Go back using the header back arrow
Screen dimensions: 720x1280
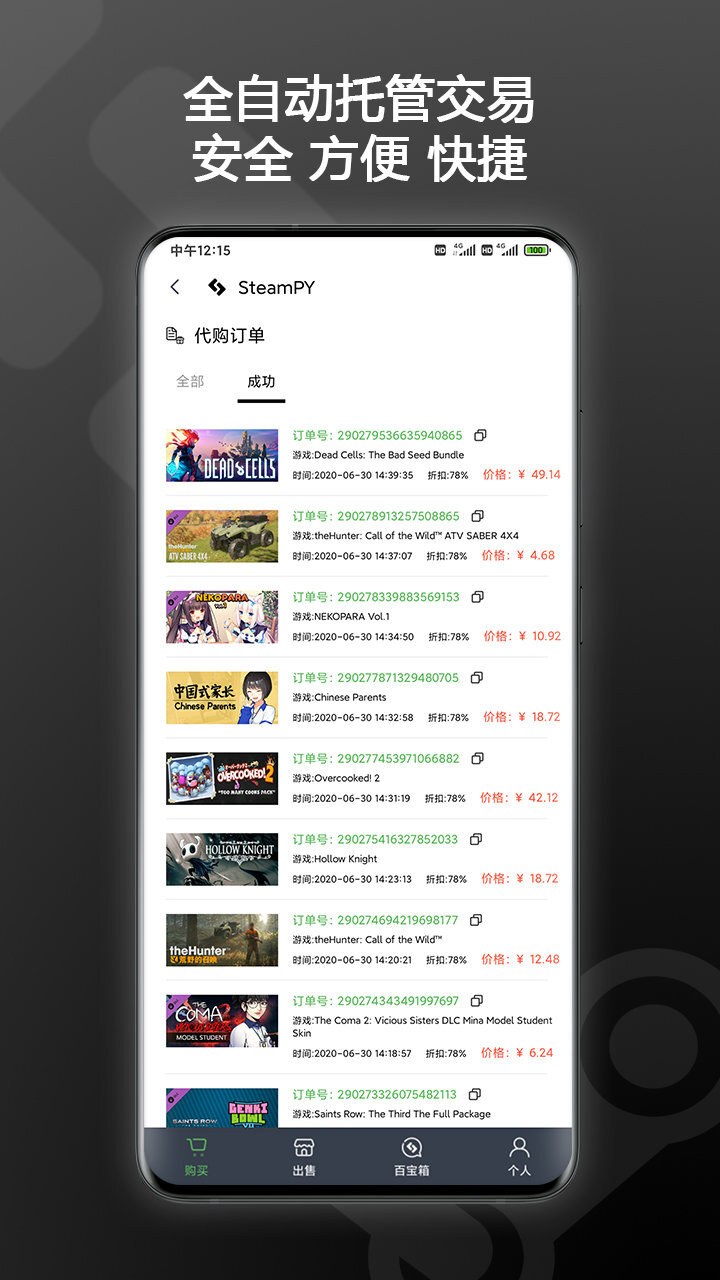(x=174, y=287)
